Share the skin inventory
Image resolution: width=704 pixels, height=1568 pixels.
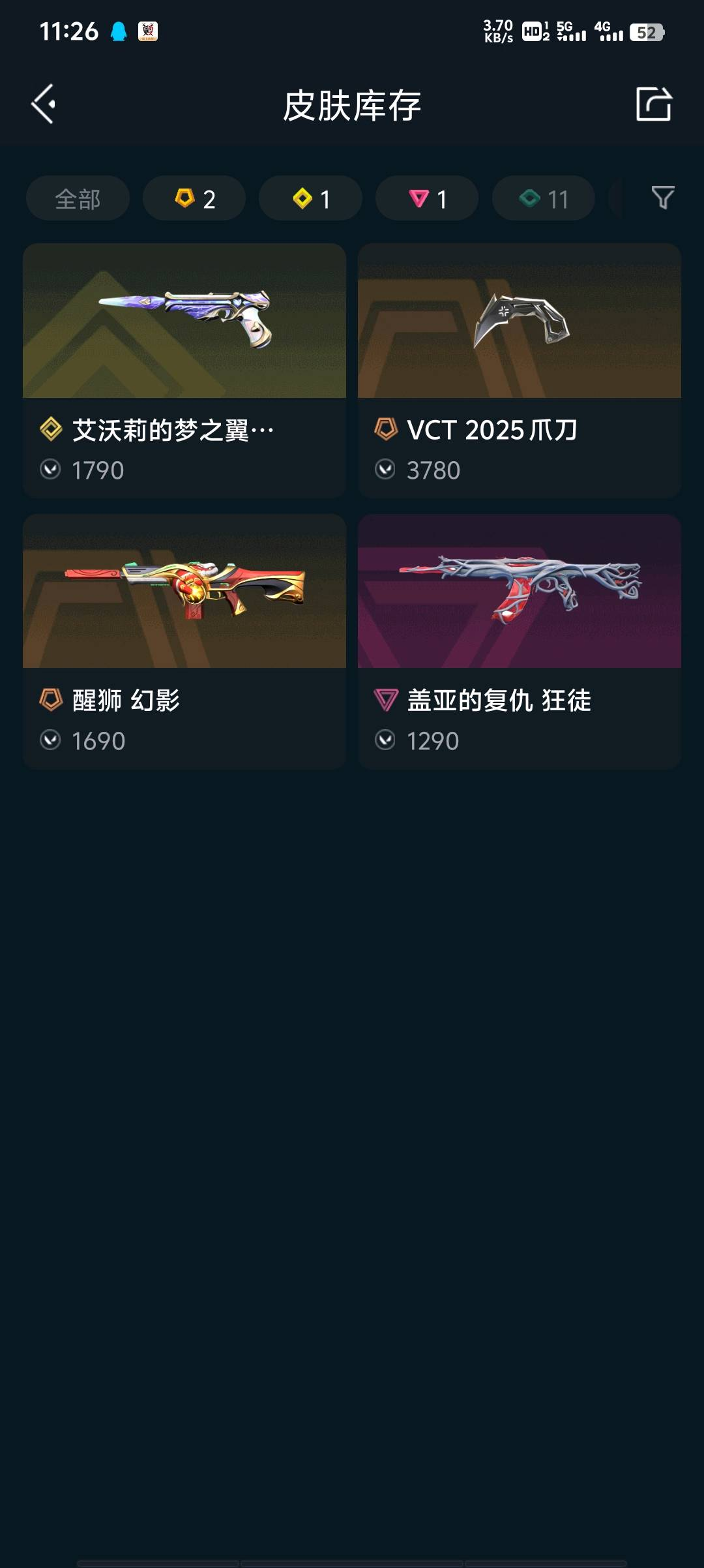[653, 104]
